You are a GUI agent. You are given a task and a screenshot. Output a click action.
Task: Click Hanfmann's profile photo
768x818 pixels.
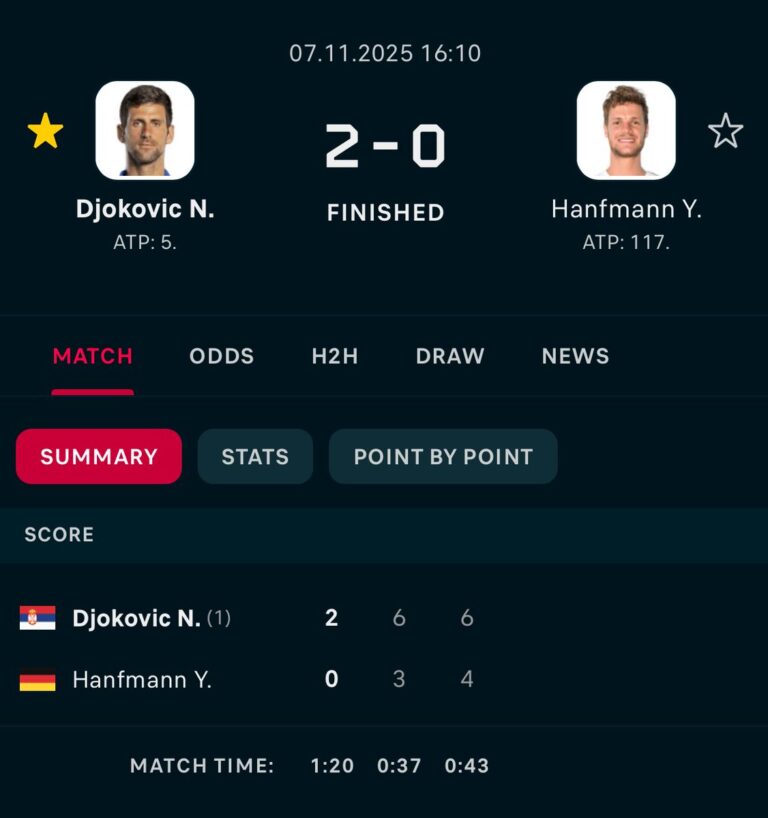click(625, 131)
